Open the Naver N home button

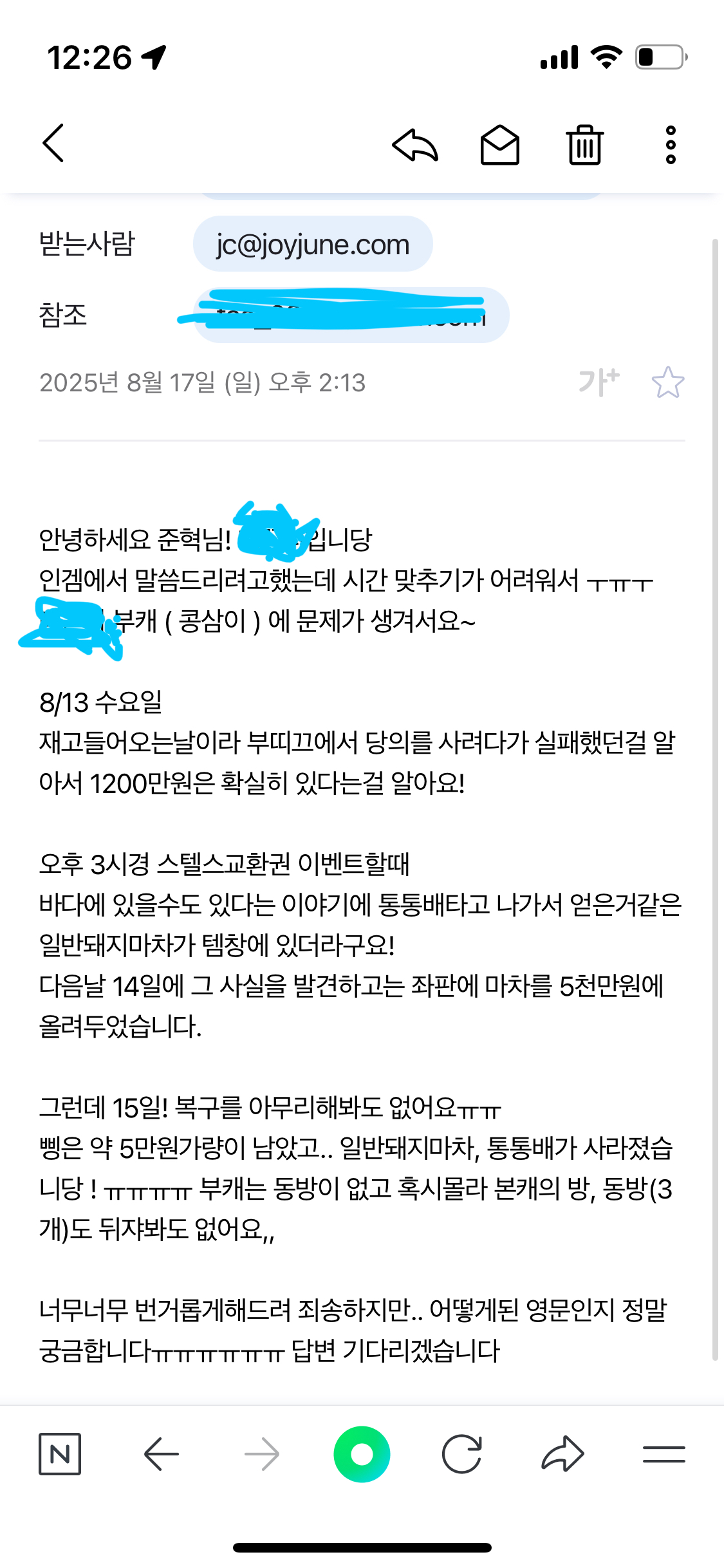tap(60, 1454)
